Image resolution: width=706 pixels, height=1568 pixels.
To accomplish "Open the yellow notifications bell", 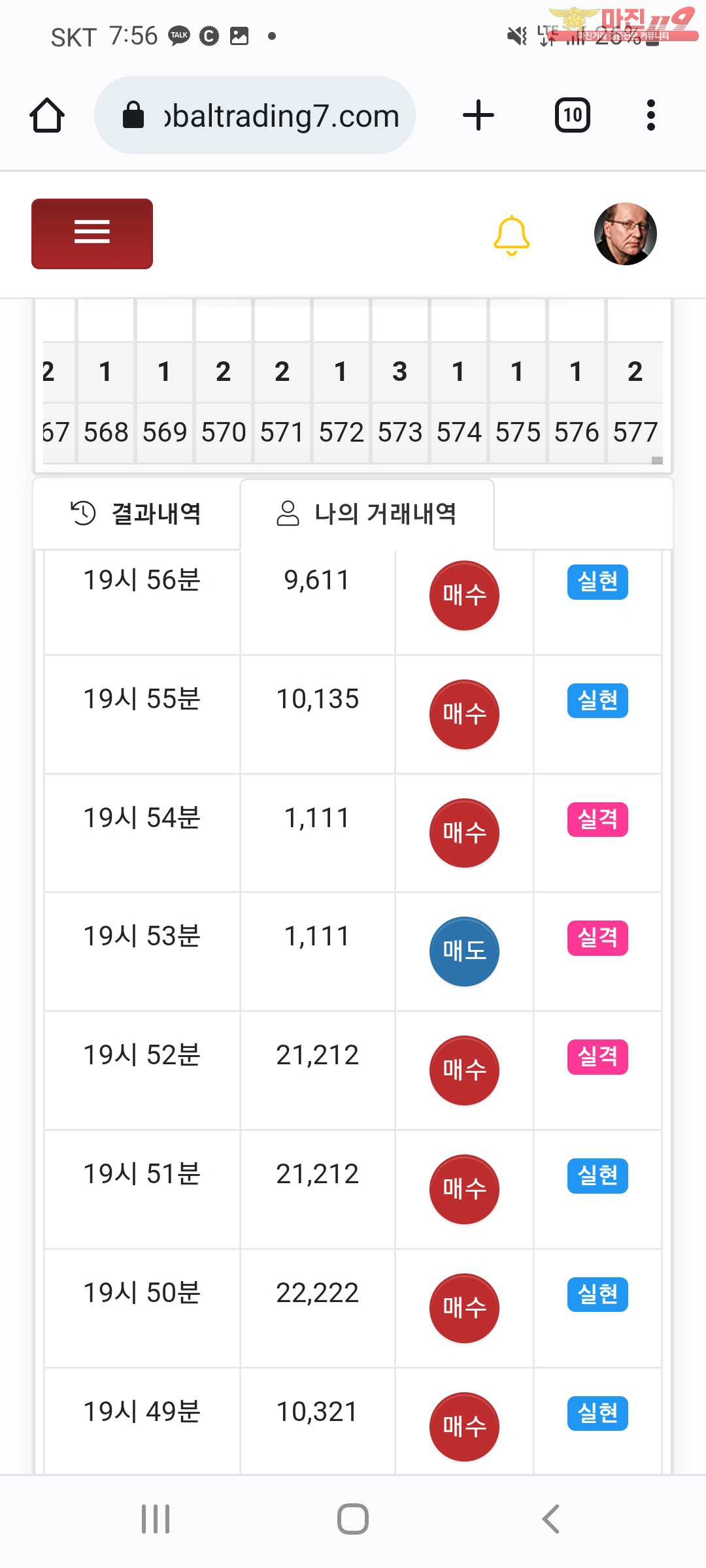I will pos(511,235).
